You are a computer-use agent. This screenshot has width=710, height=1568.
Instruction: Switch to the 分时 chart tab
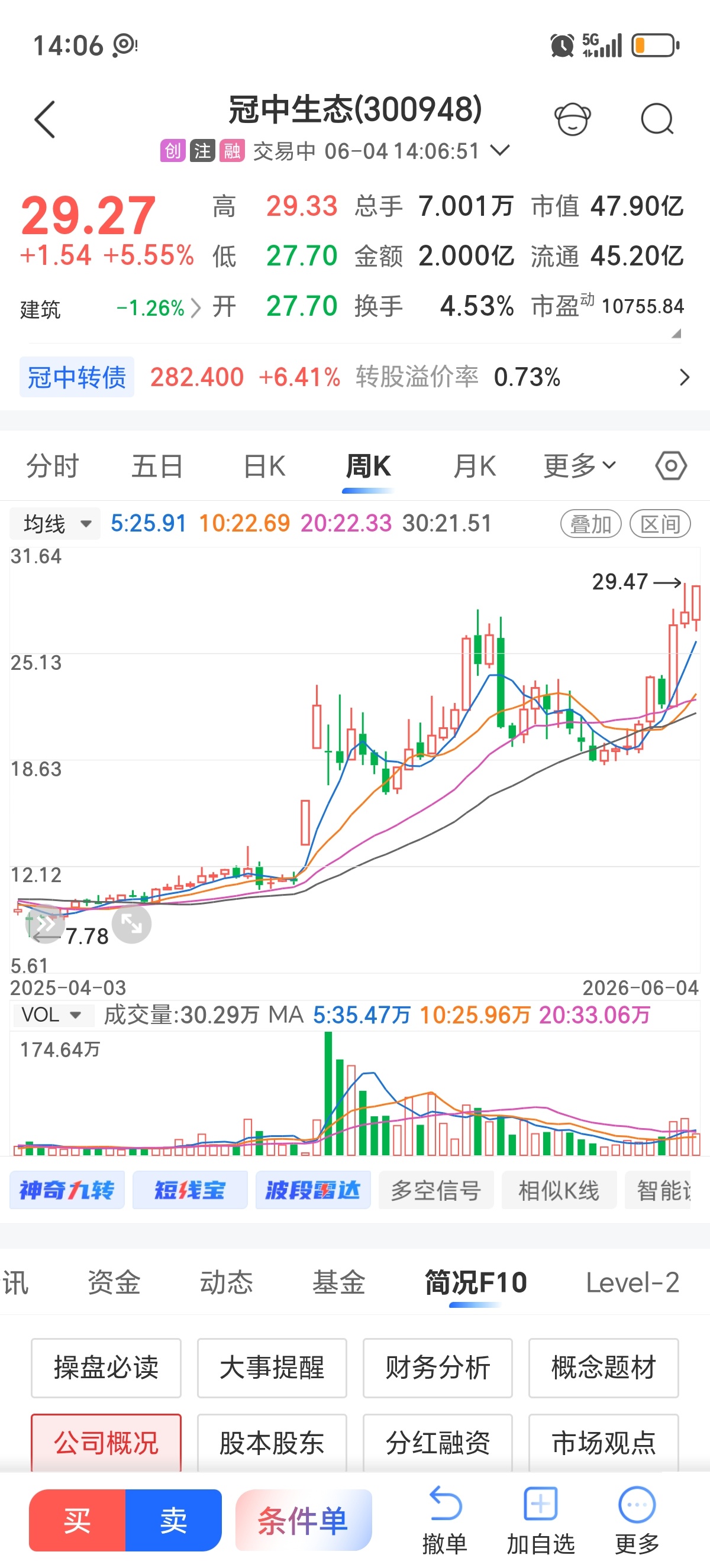tap(53, 466)
